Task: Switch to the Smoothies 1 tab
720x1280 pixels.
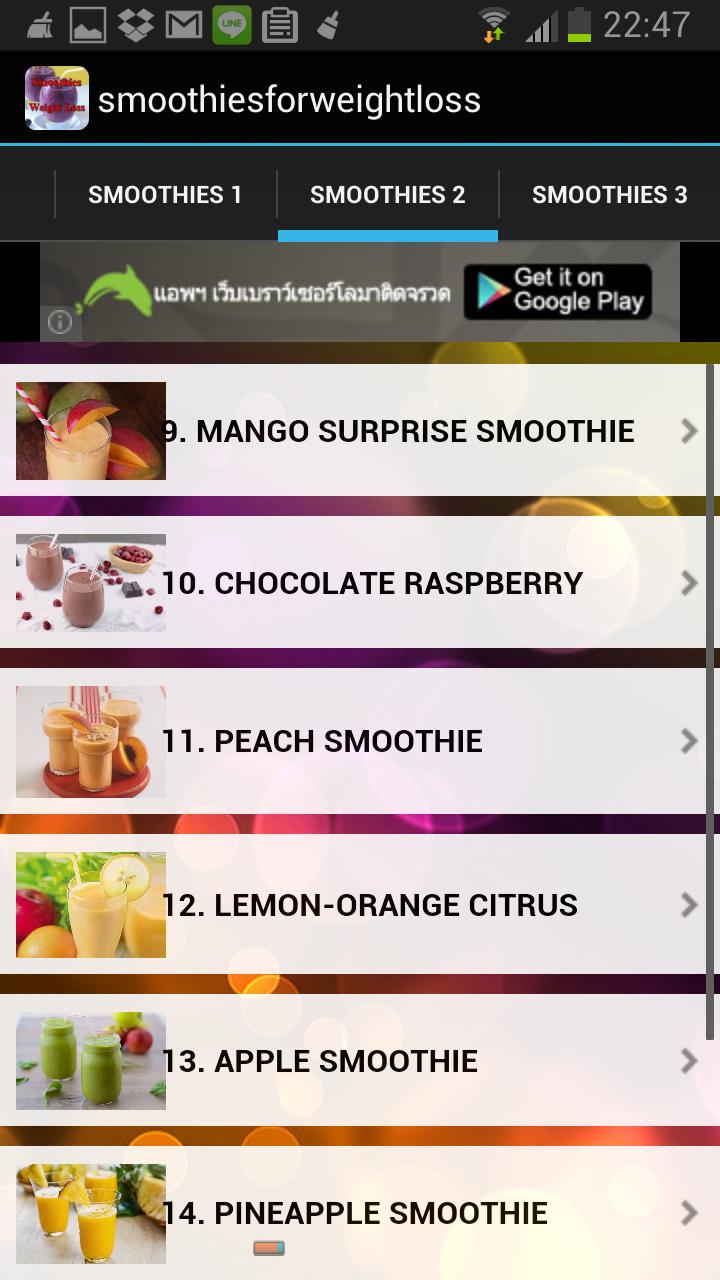Action: click(x=165, y=195)
